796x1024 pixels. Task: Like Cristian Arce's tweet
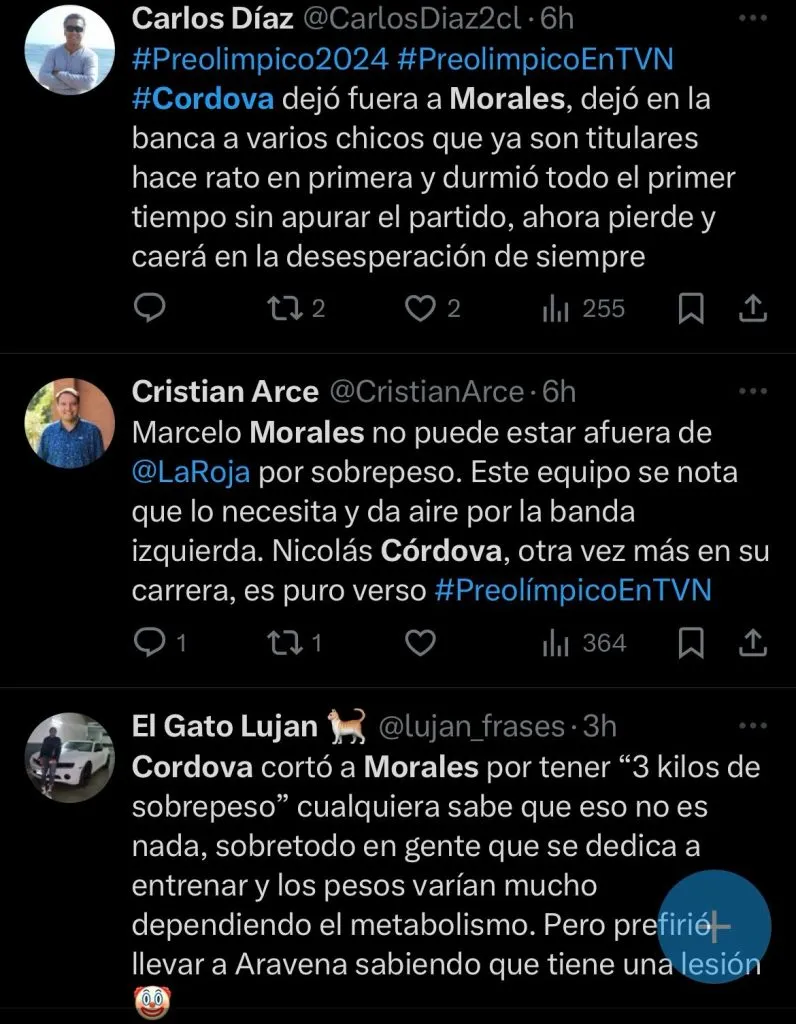(421, 643)
